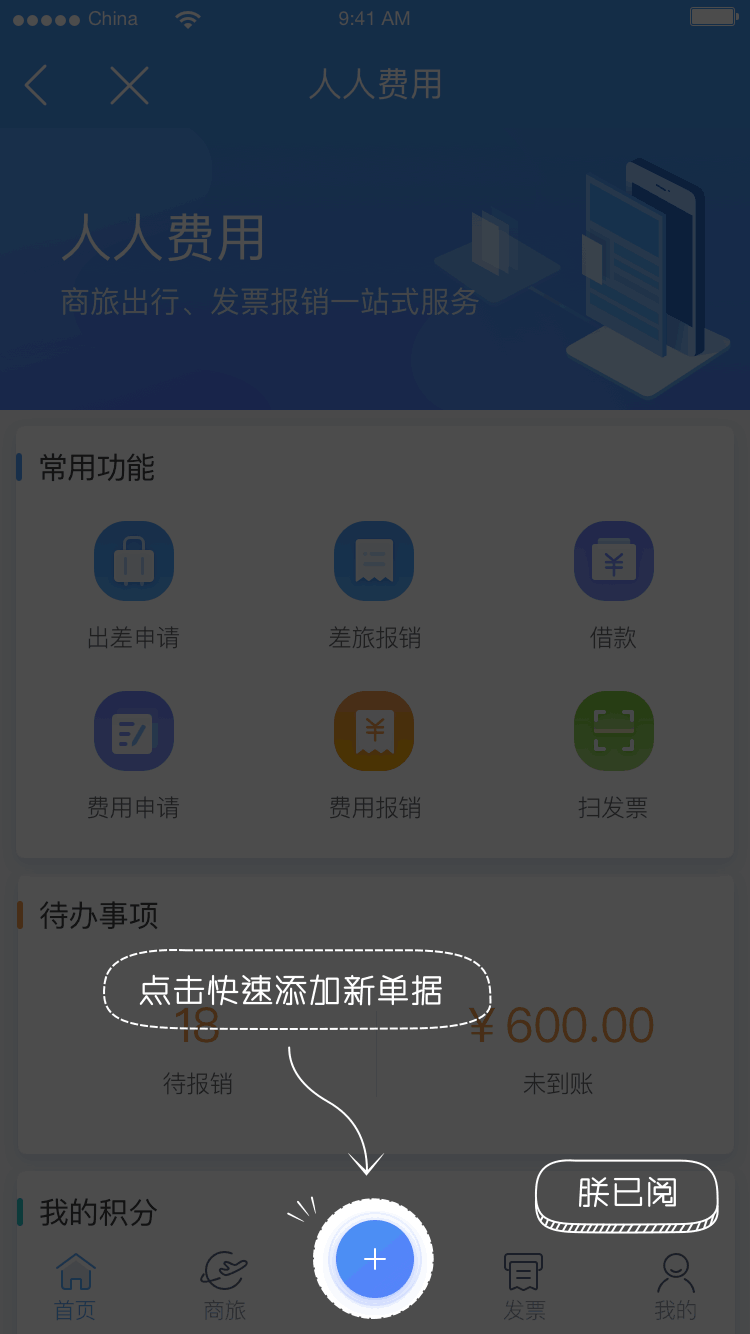Tap the plus button to add new bill
This screenshot has height=1334, width=750.
tap(374, 1259)
